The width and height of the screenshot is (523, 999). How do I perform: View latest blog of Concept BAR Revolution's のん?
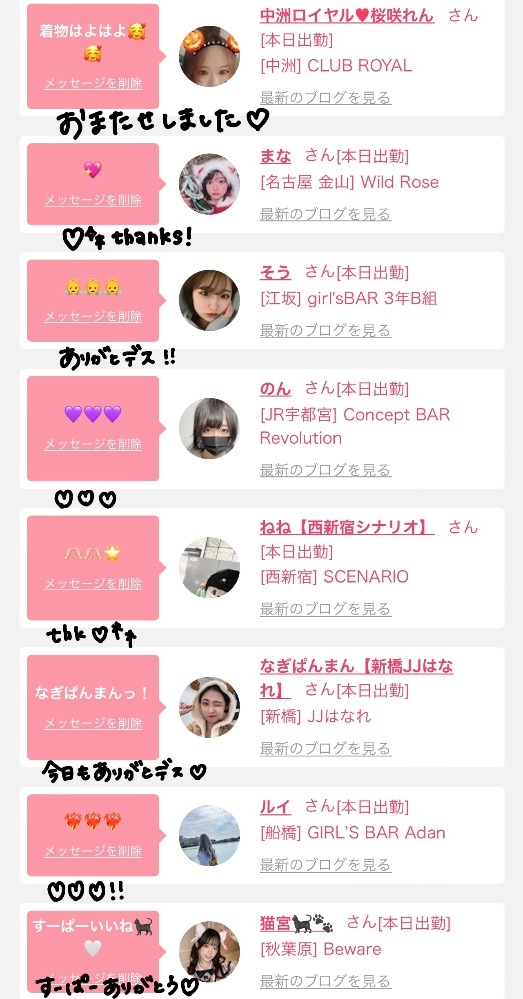pyautogui.click(x=325, y=470)
